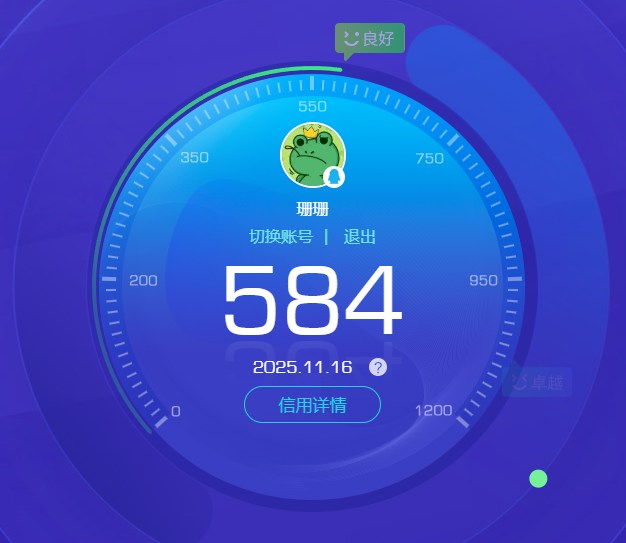Image resolution: width=626 pixels, height=543 pixels.
Task: Open the 信用详情 credit details button
Action: coord(312,405)
